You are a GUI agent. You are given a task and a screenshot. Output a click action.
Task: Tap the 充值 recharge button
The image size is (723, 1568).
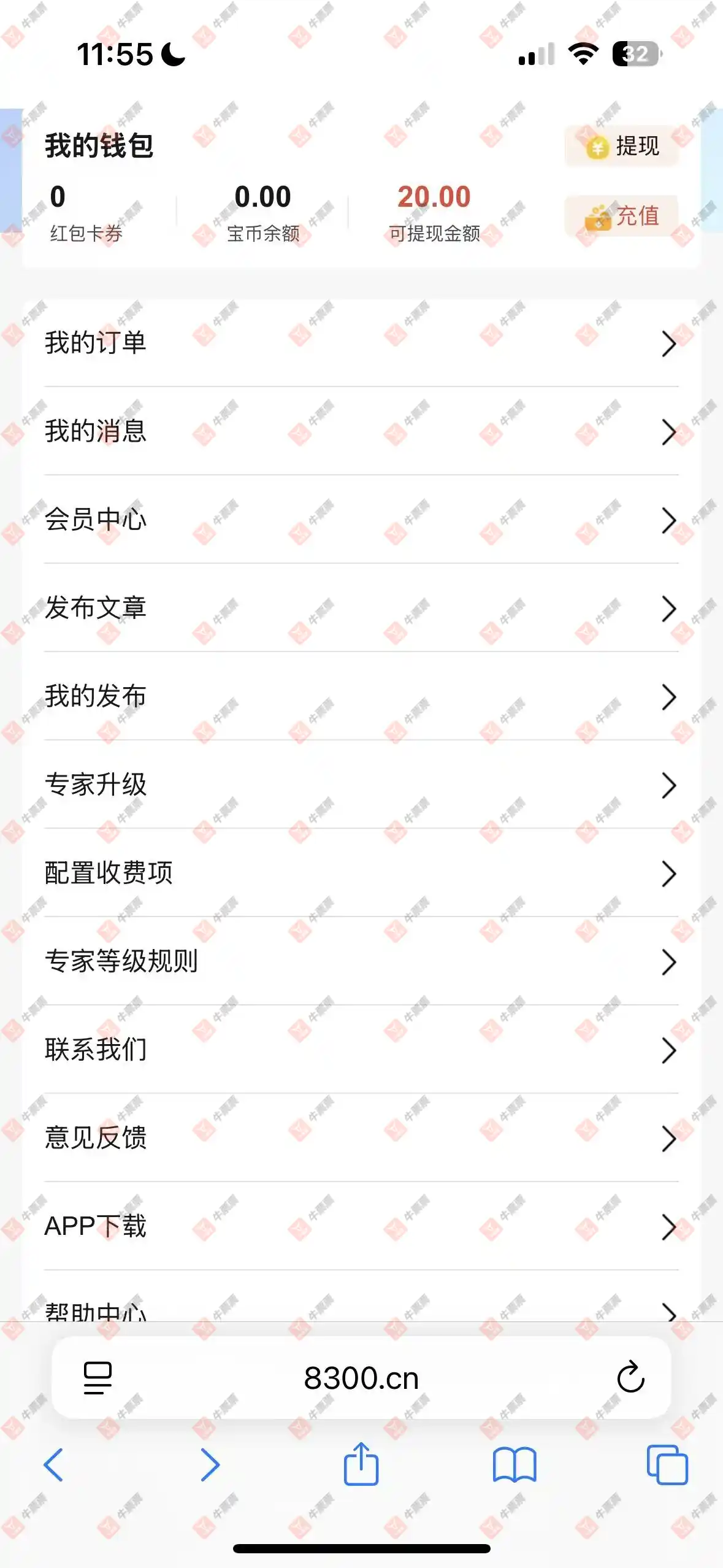[x=622, y=216]
